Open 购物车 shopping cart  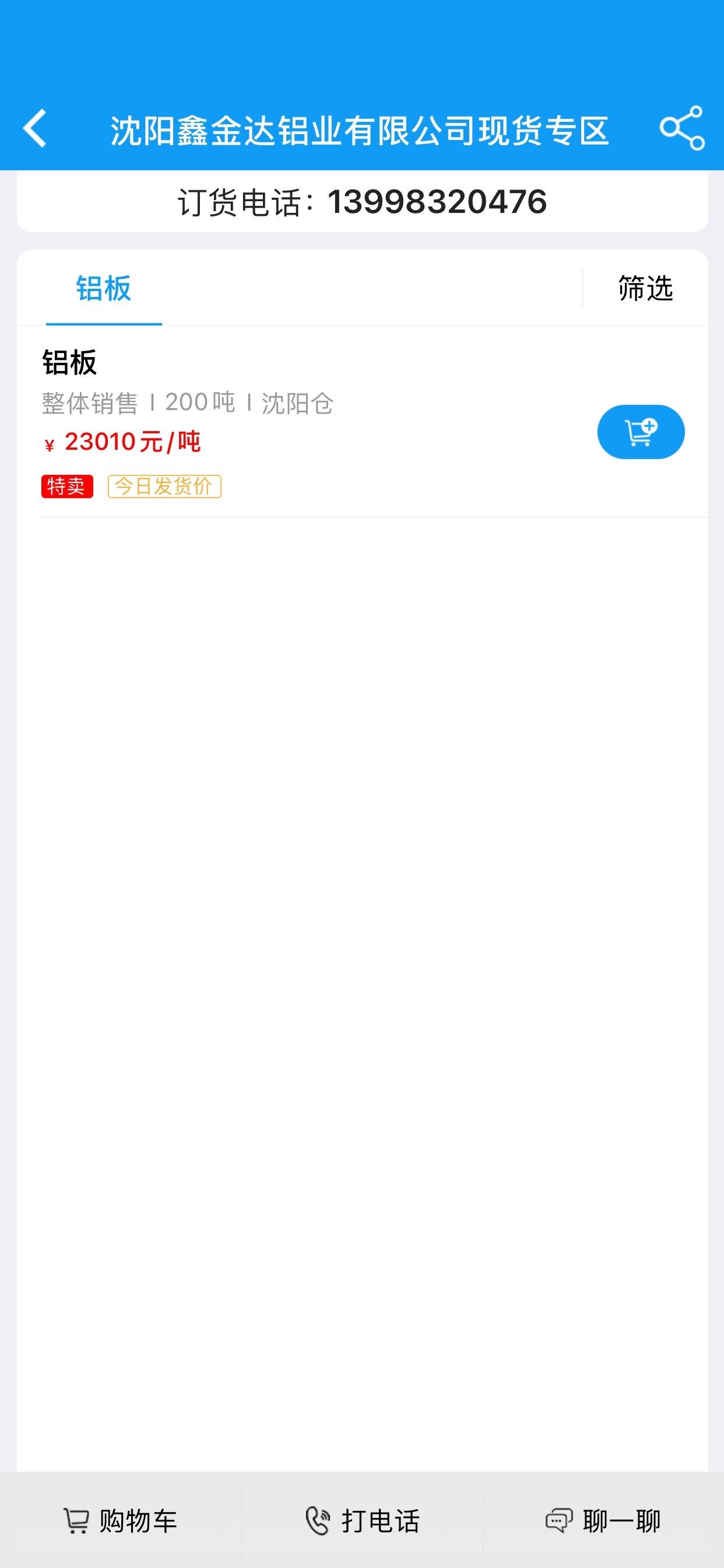(121, 1521)
